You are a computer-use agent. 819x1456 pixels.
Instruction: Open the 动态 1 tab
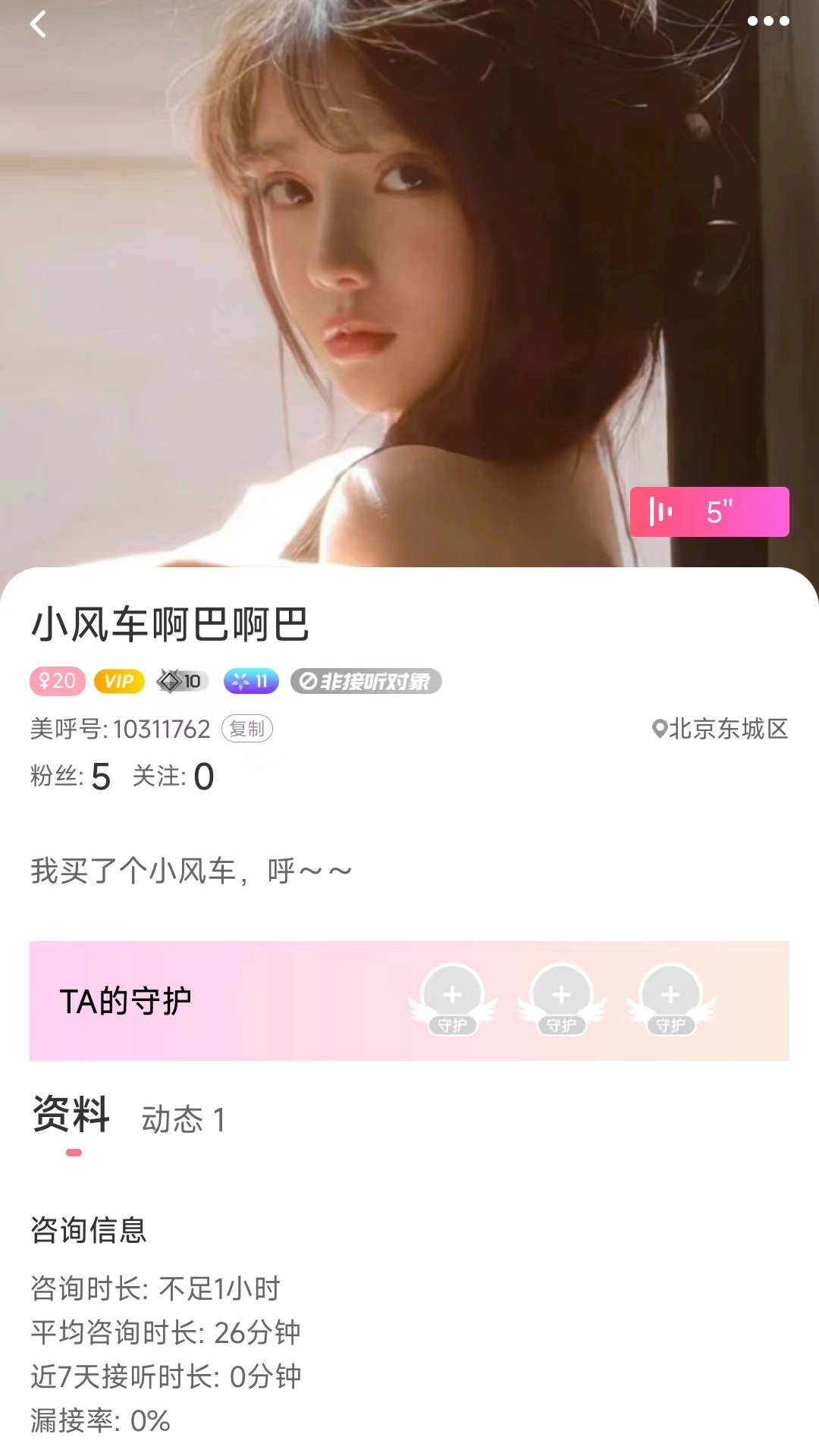[184, 1116]
